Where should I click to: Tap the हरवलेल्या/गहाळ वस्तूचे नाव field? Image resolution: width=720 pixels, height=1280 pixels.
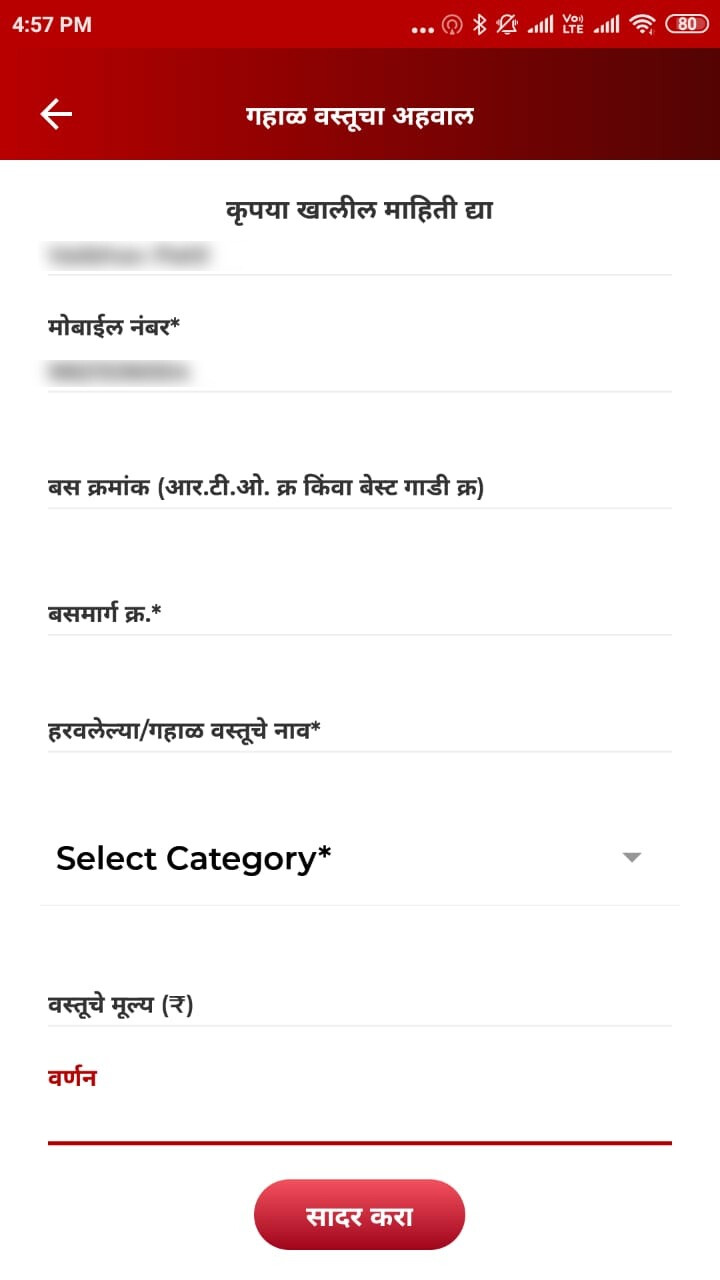359,732
